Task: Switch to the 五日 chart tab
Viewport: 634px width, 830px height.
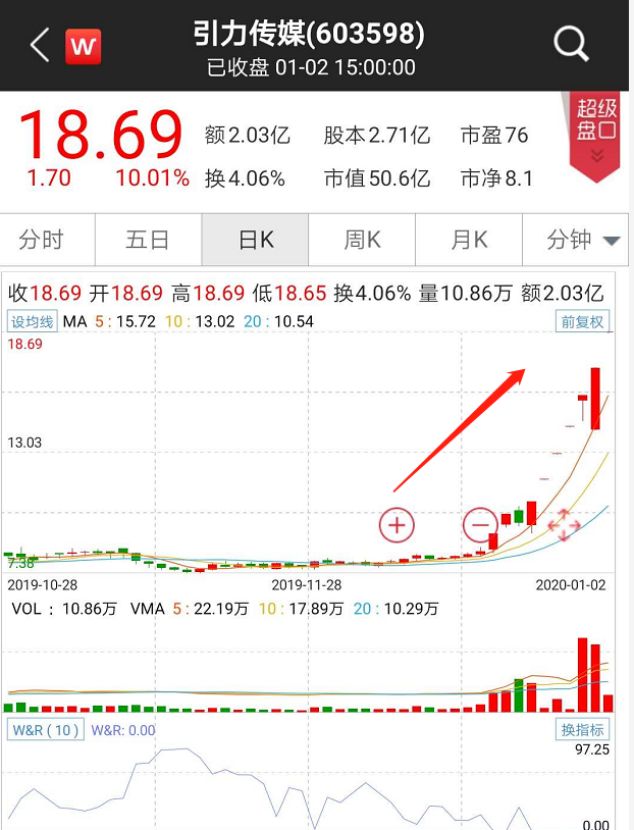Action: pyautogui.click(x=147, y=240)
